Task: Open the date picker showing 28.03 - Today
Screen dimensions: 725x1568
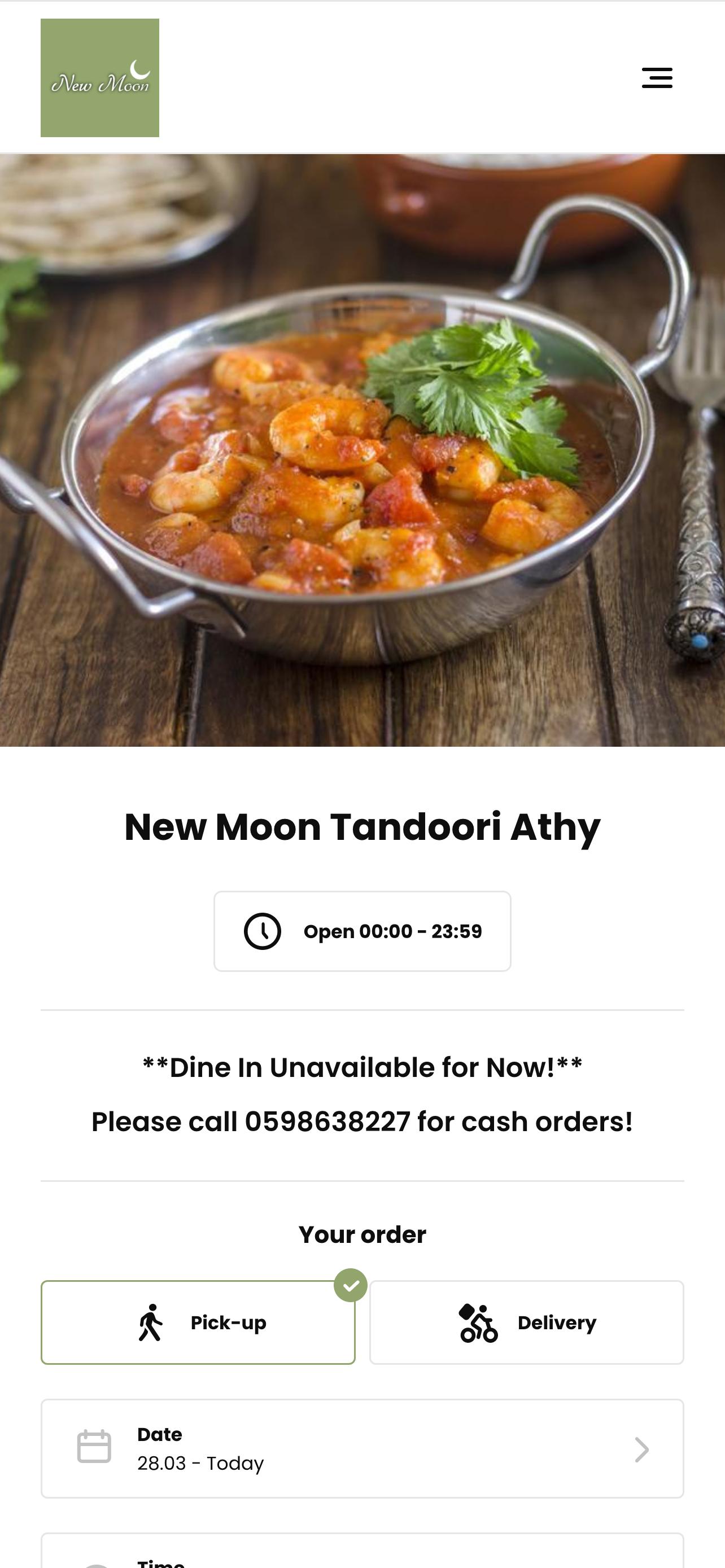Action: 362,1449
